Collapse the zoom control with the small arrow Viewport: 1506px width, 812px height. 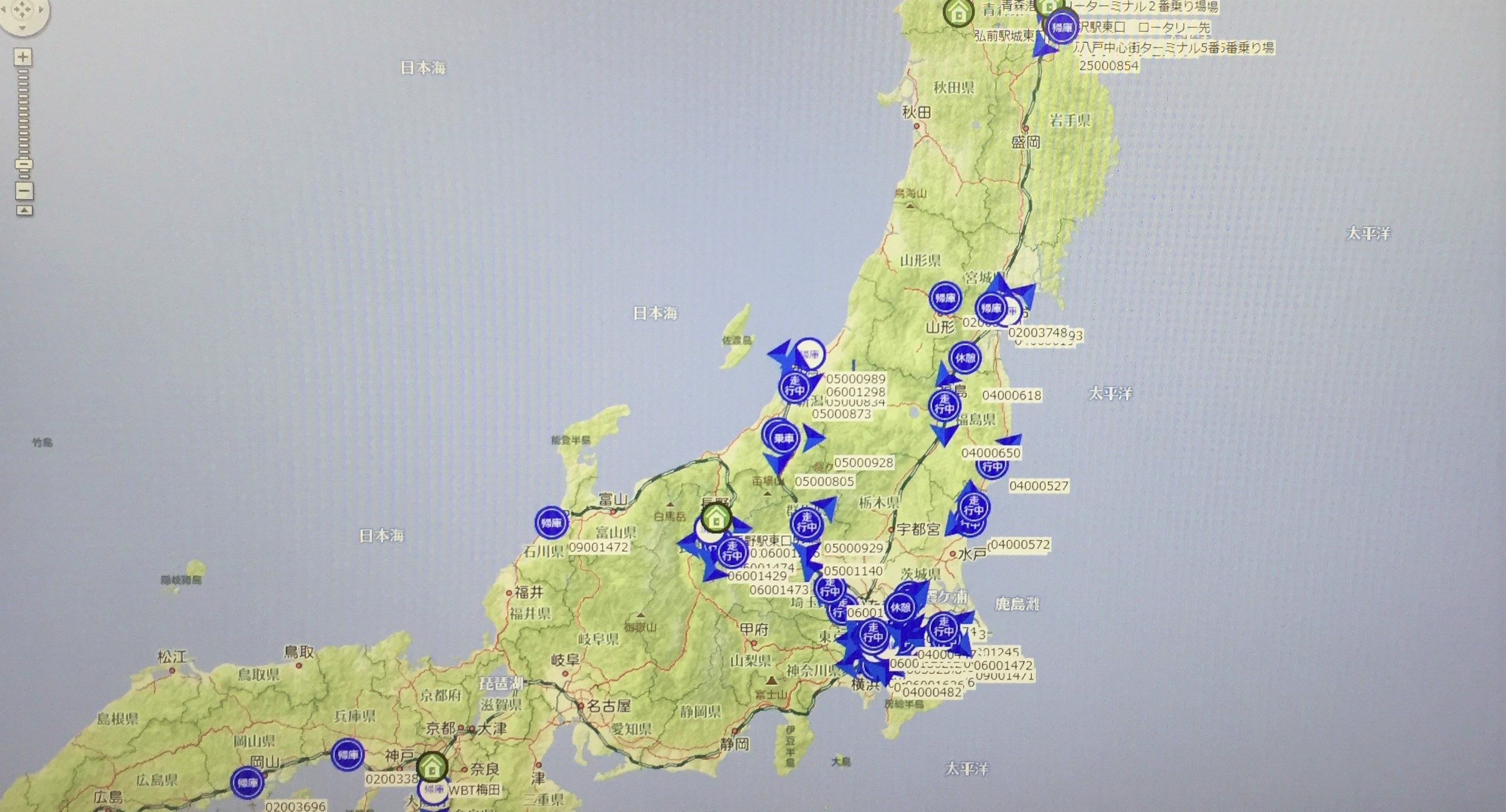23,209
